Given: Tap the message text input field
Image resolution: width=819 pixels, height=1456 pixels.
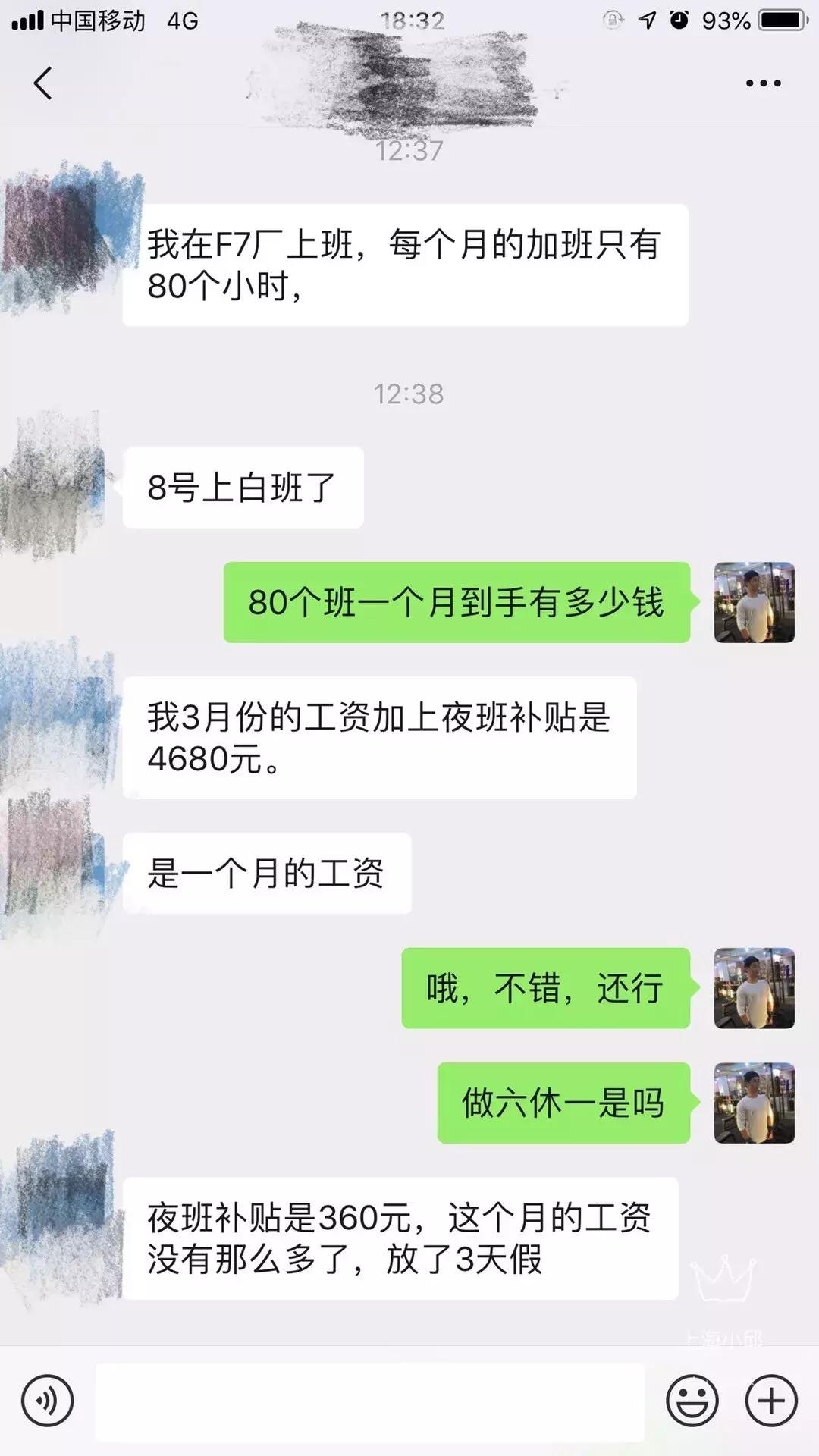Looking at the screenshot, I should (372, 1399).
